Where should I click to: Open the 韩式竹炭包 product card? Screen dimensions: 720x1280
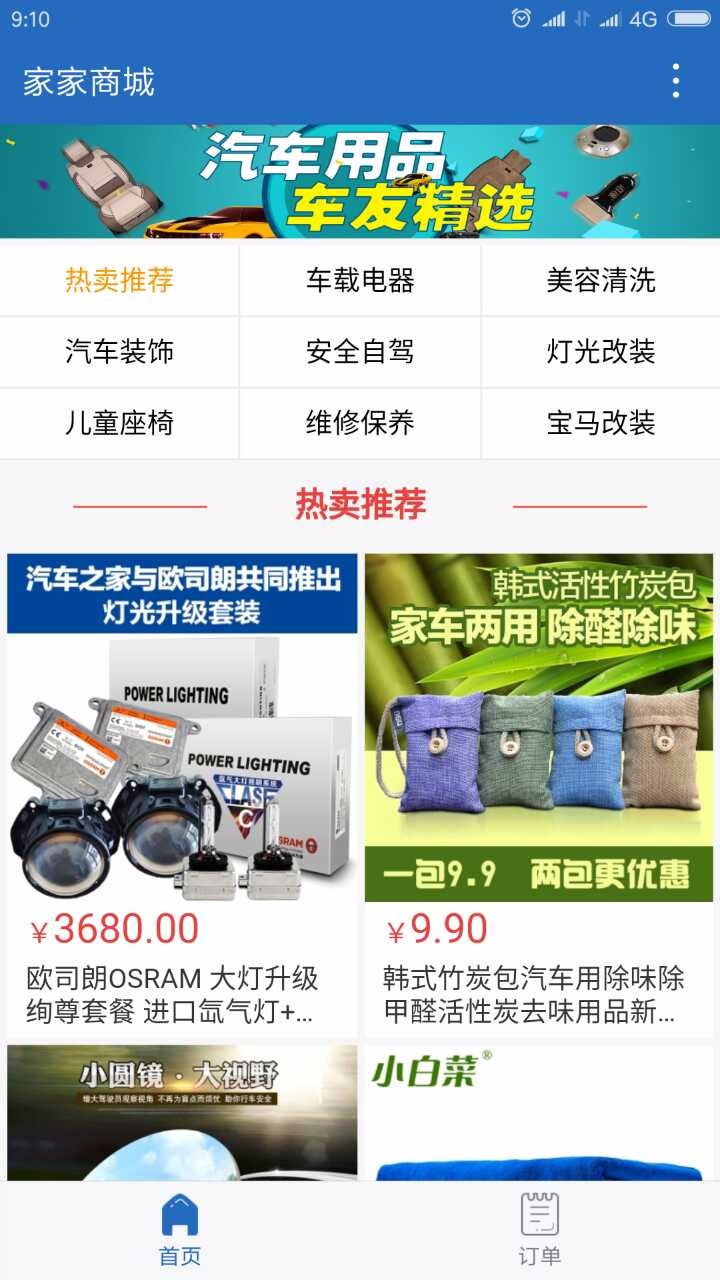(x=539, y=795)
